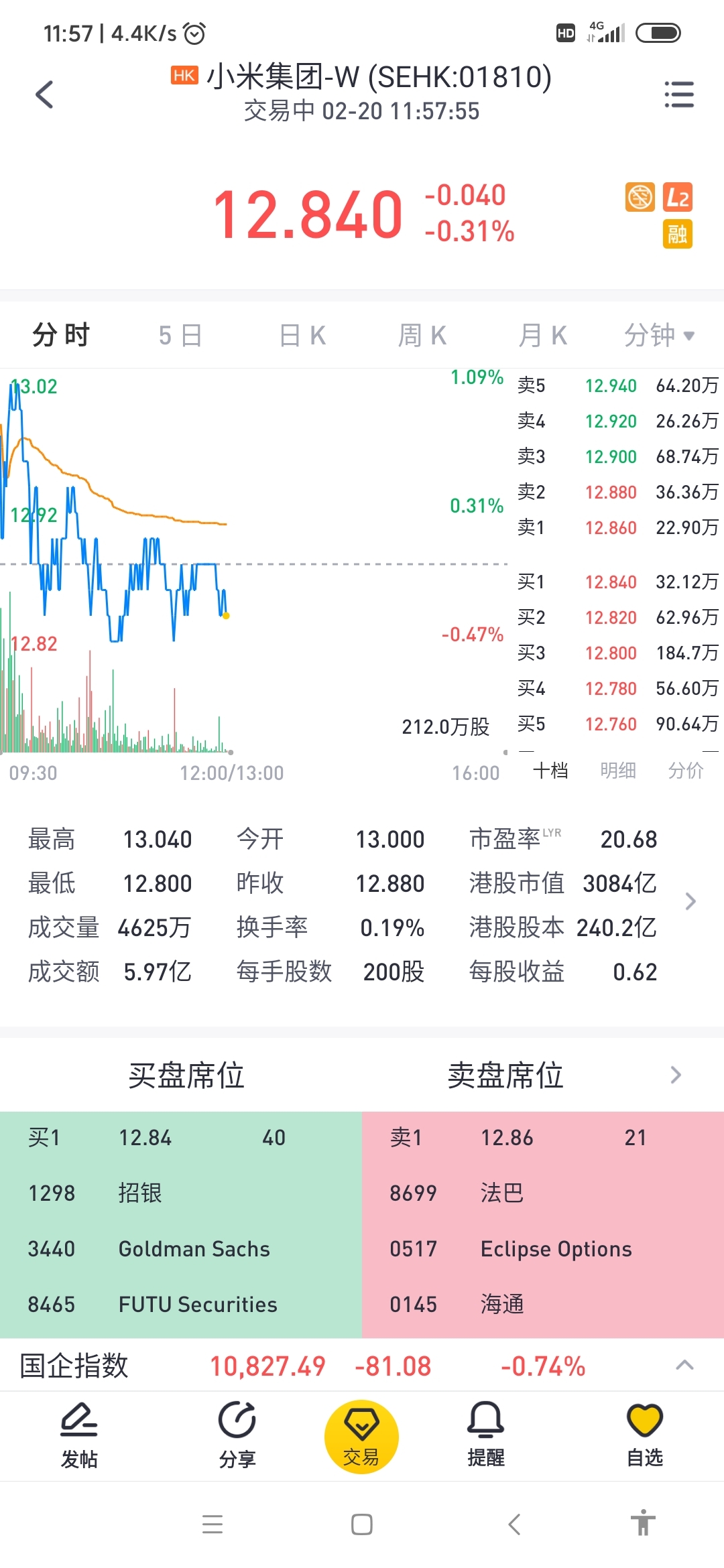Open the 分钟 interval dropdown
The width and height of the screenshot is (724, 1568).
[660, 335]
